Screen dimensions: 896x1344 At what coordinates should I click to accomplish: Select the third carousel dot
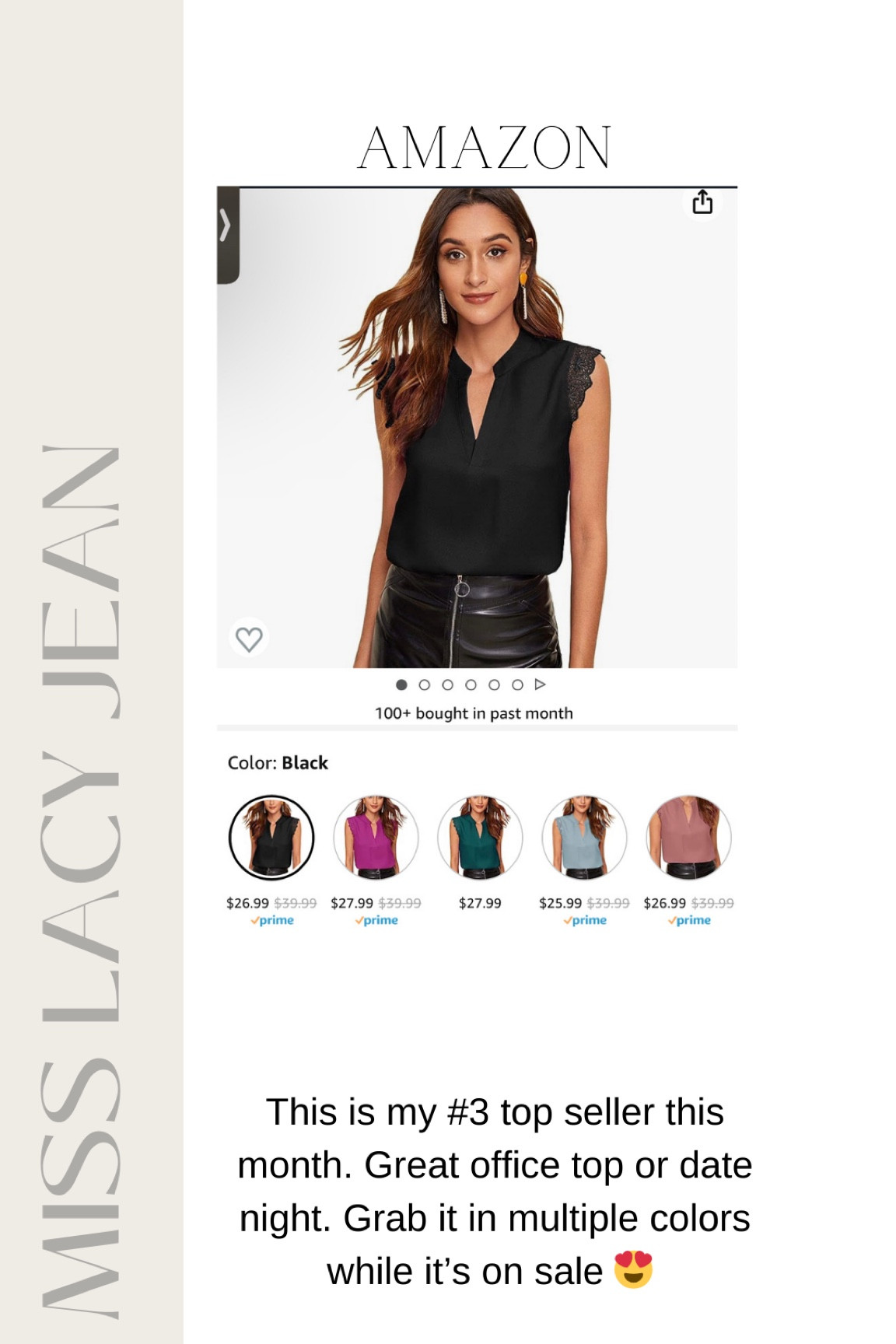click(447, 685)
